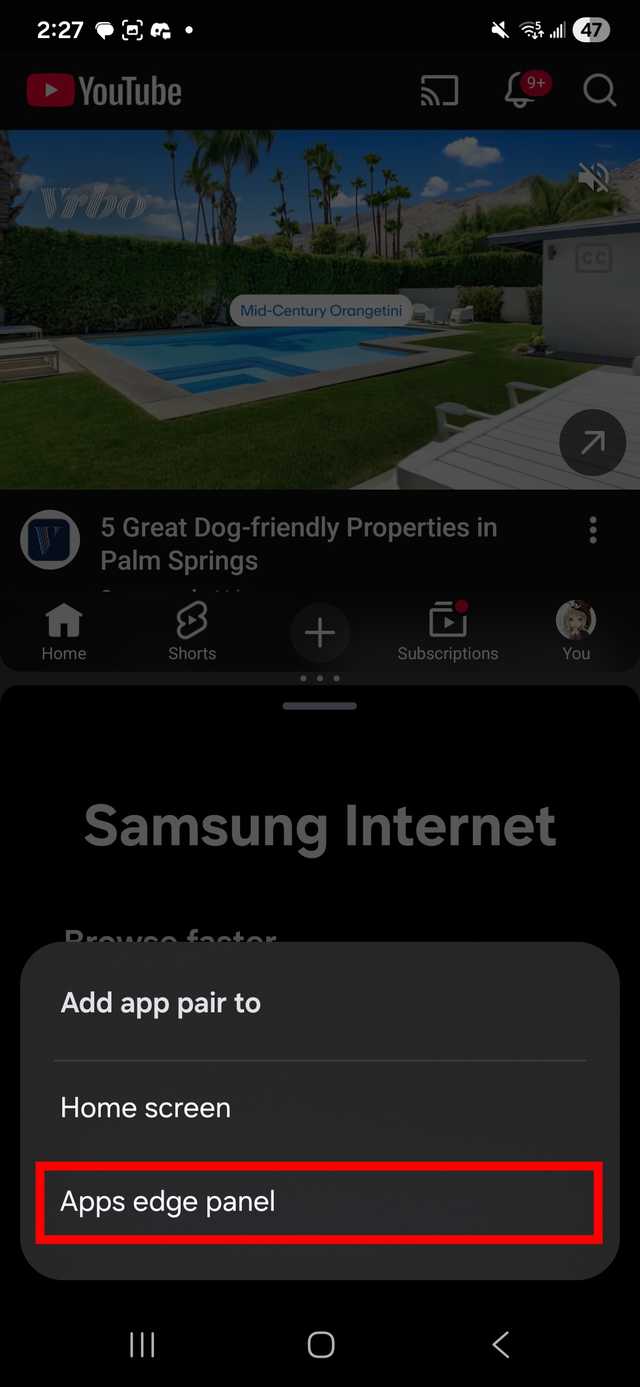The height and width of the screenshot is (1387, 640).
Task: Open the Vrbo channel avatar
Action: click(50, 539)
